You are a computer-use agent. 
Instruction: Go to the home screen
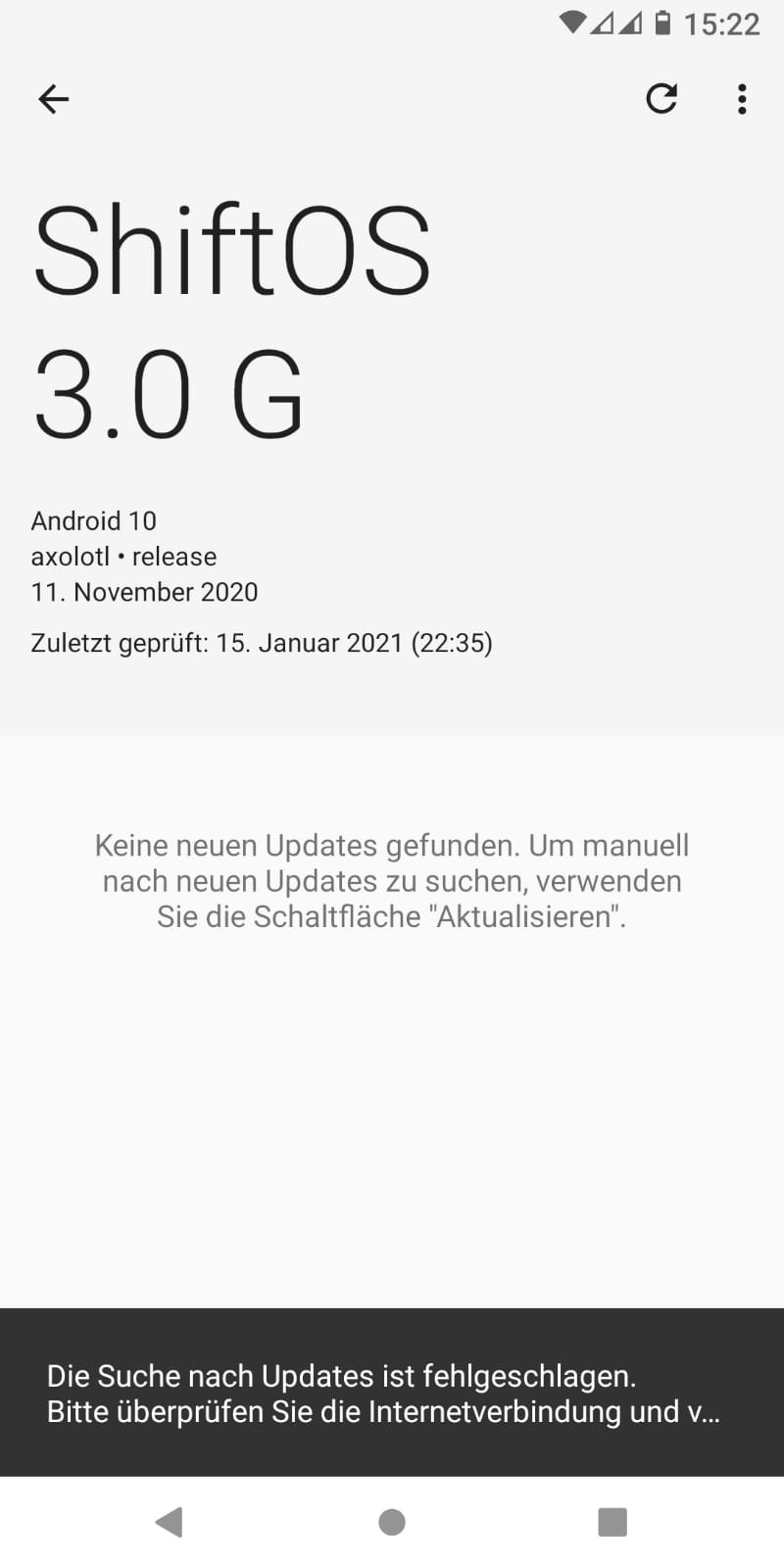click(x=392, y=1522)
